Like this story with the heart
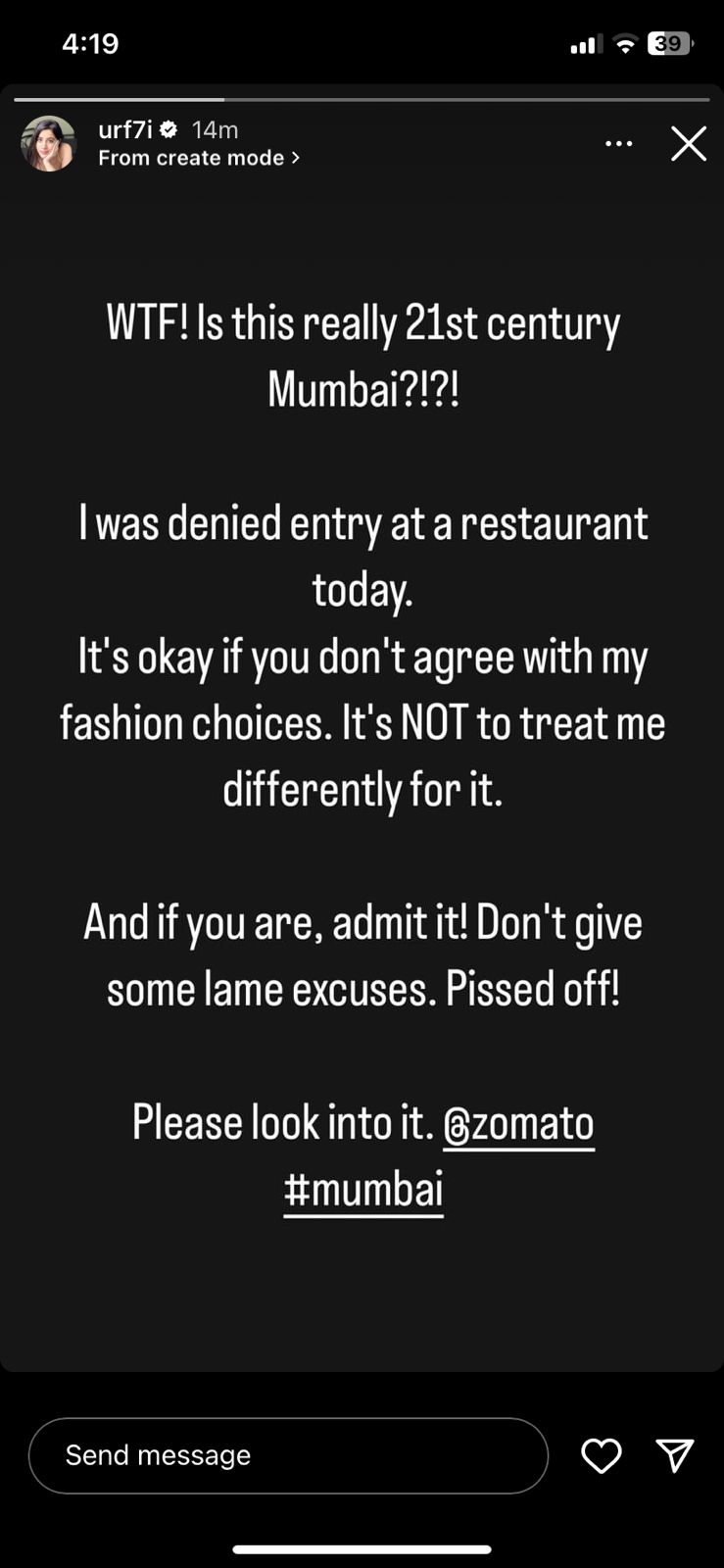Screen dimensions: 724x1568 pyautogui.click(x=601, y=1456)
